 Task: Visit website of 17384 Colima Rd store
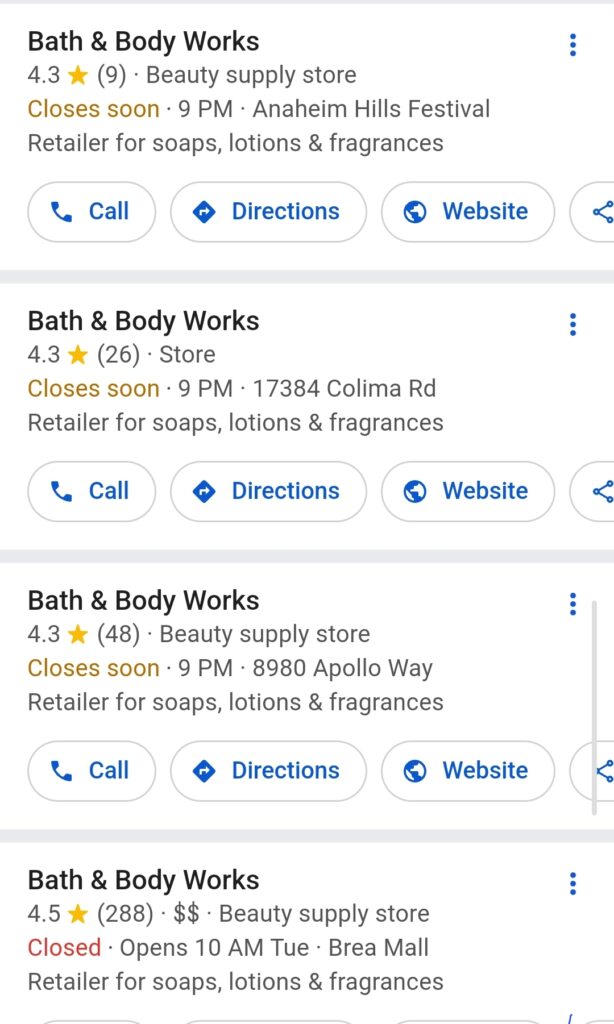pyautogui.click(x=467, y=491)
